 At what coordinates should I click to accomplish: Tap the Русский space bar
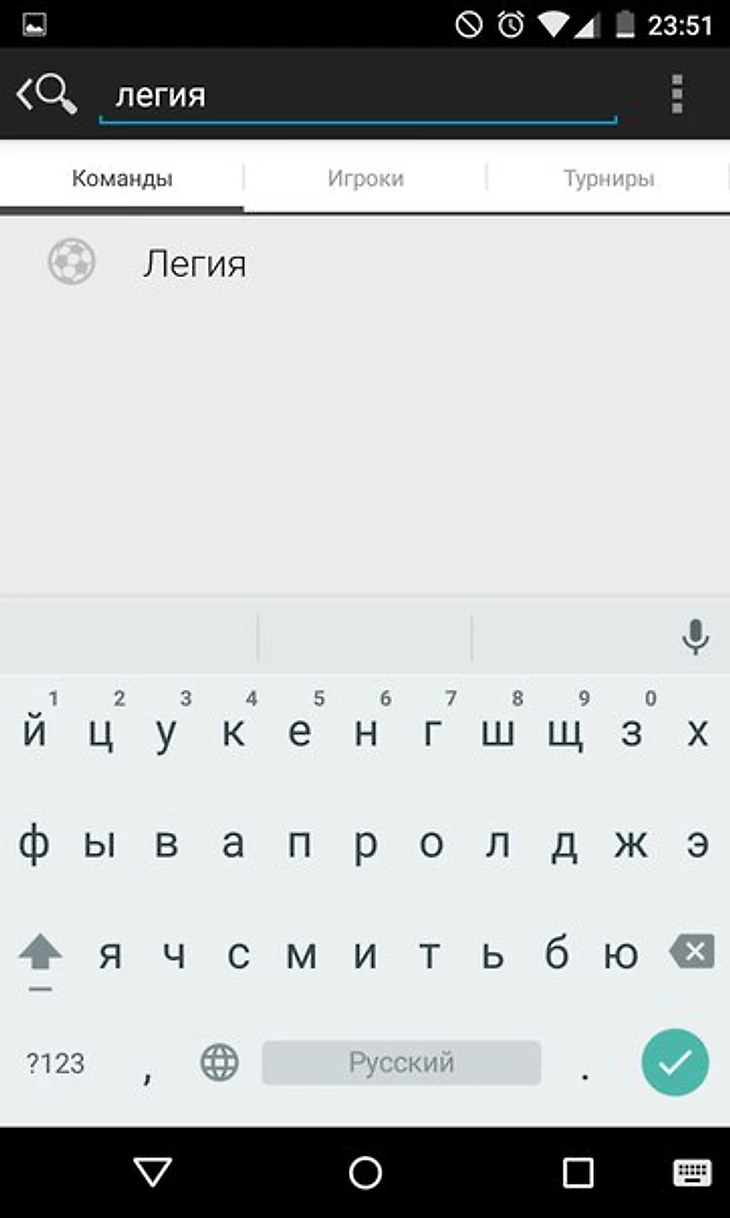401,1062
